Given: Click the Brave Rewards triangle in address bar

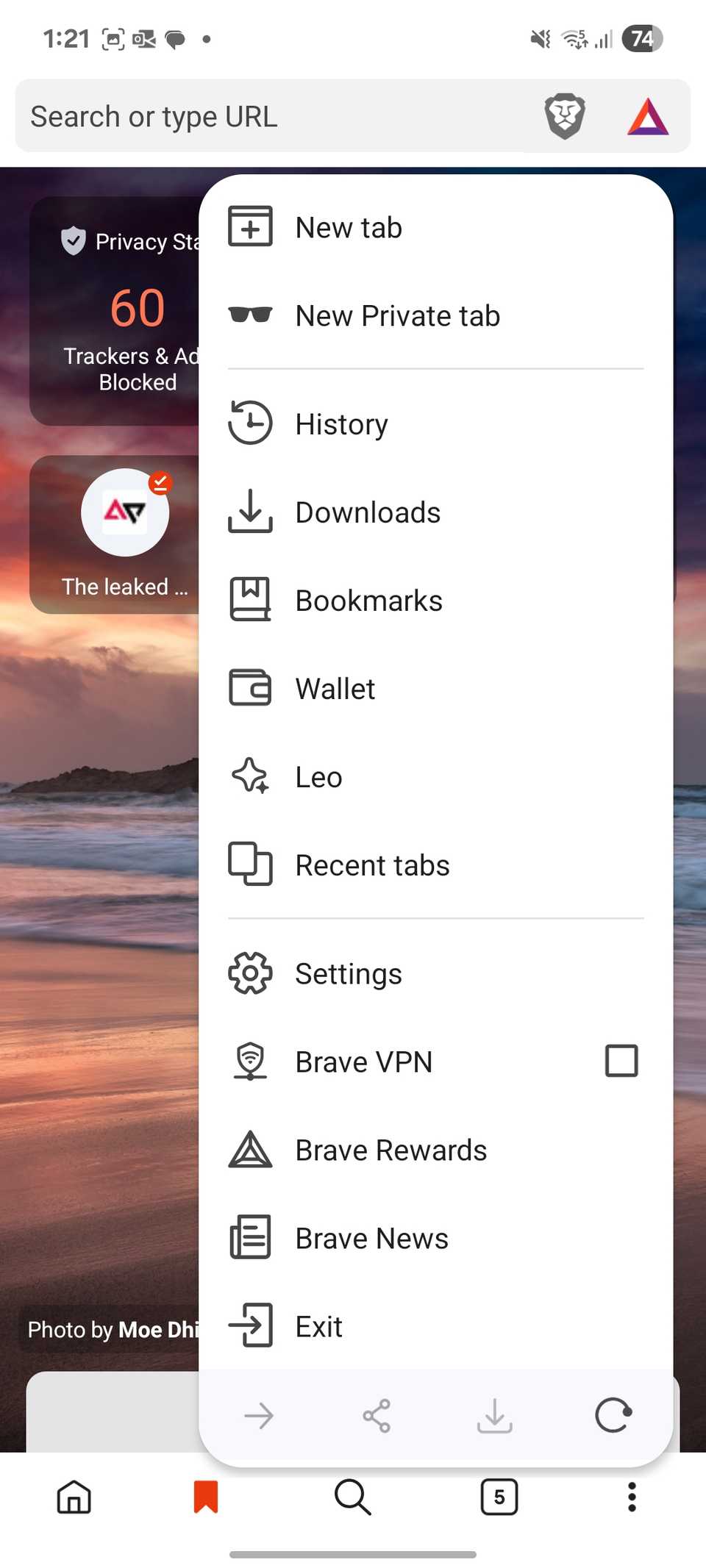Looking at the screenshot, I should (647, 116).
